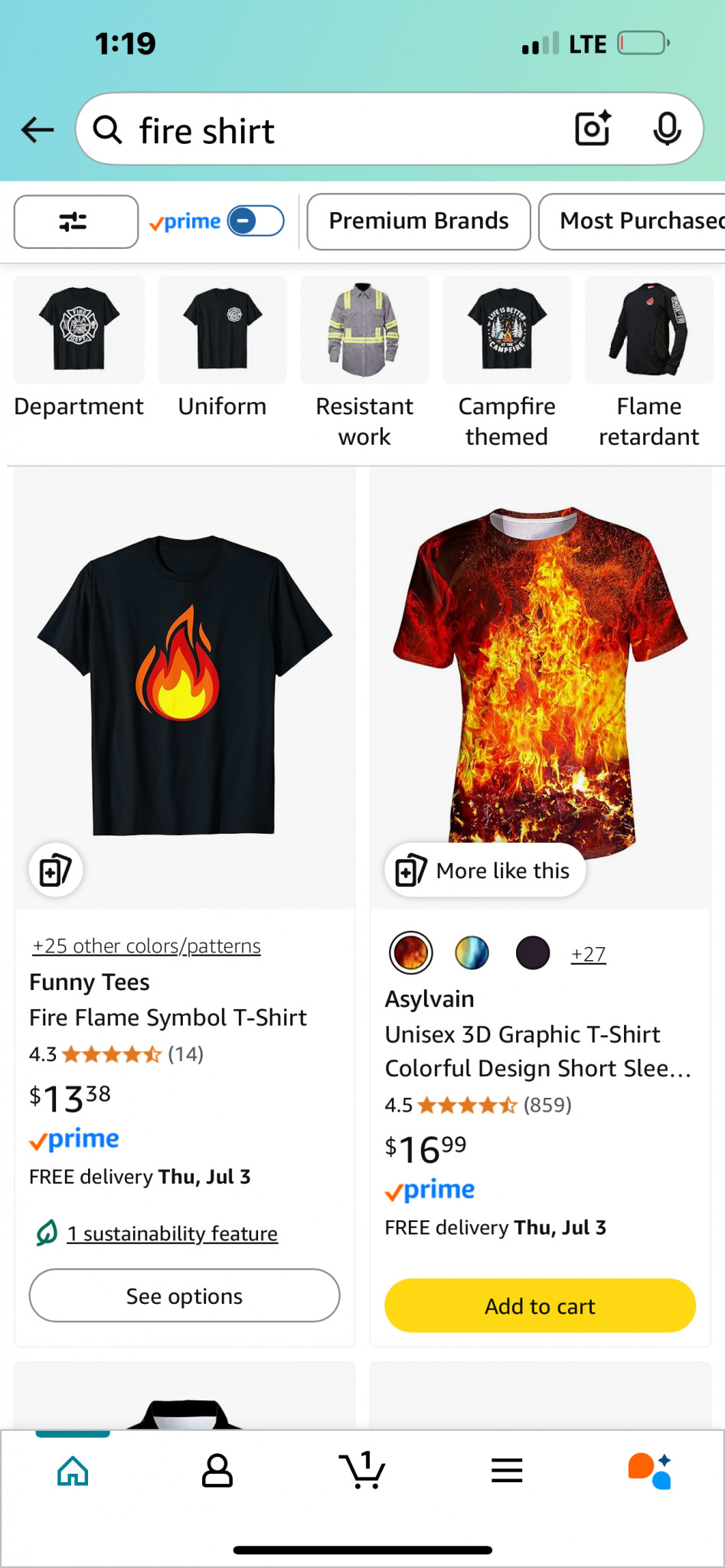
Task: Select the blue-yellow color swatch
Action: tap(472, 953)
